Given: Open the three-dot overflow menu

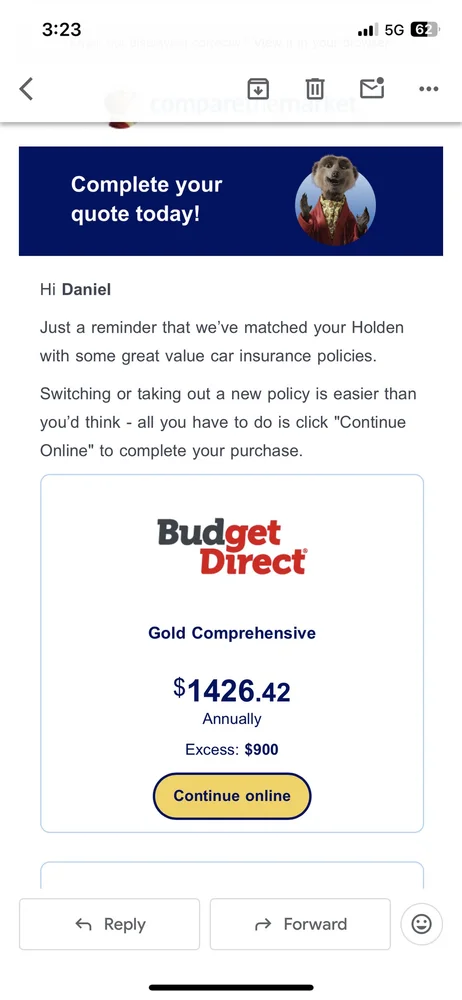Looking at the screenshot, I should tap(428, 89).
